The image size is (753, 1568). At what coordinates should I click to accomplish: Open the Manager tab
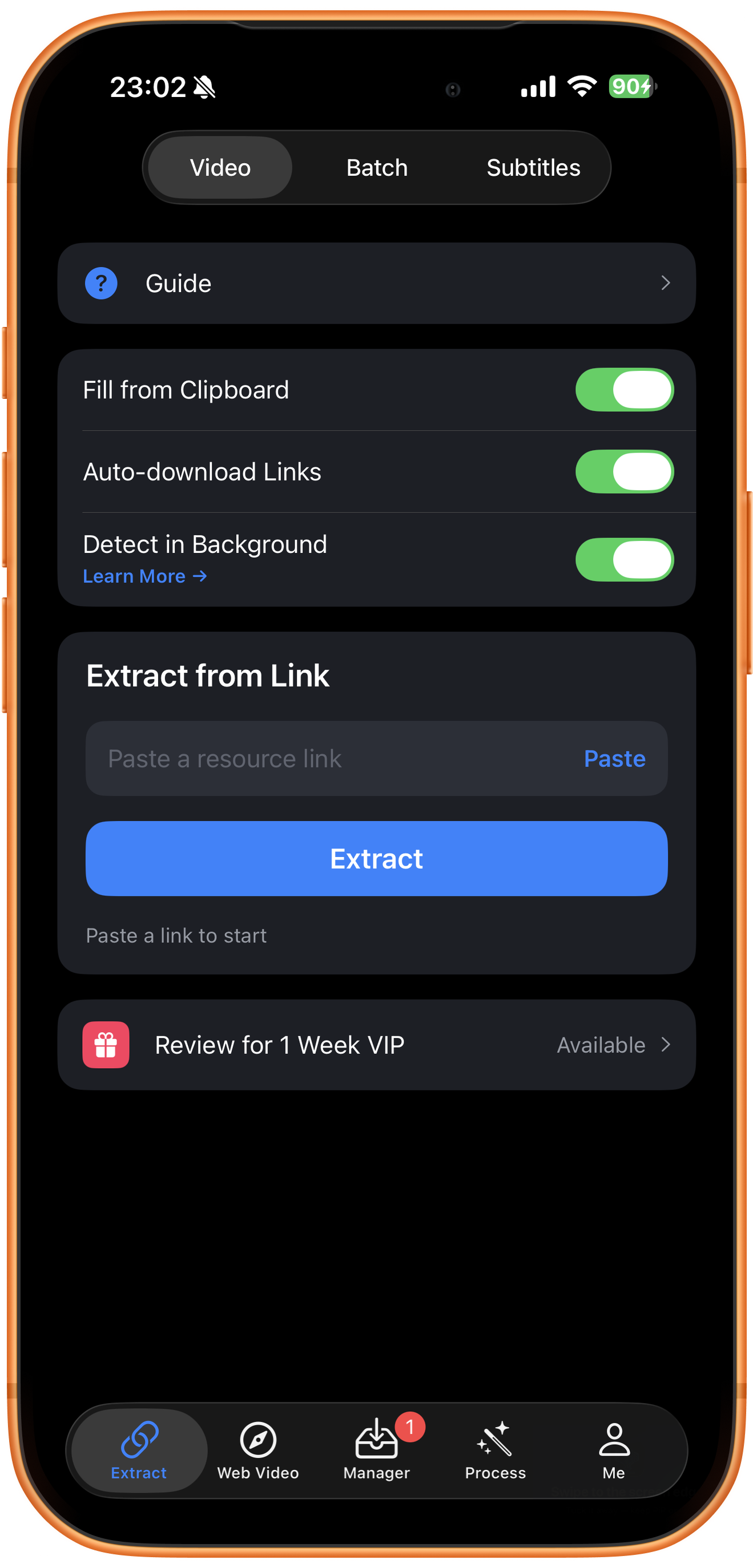tap(377, 1450)
